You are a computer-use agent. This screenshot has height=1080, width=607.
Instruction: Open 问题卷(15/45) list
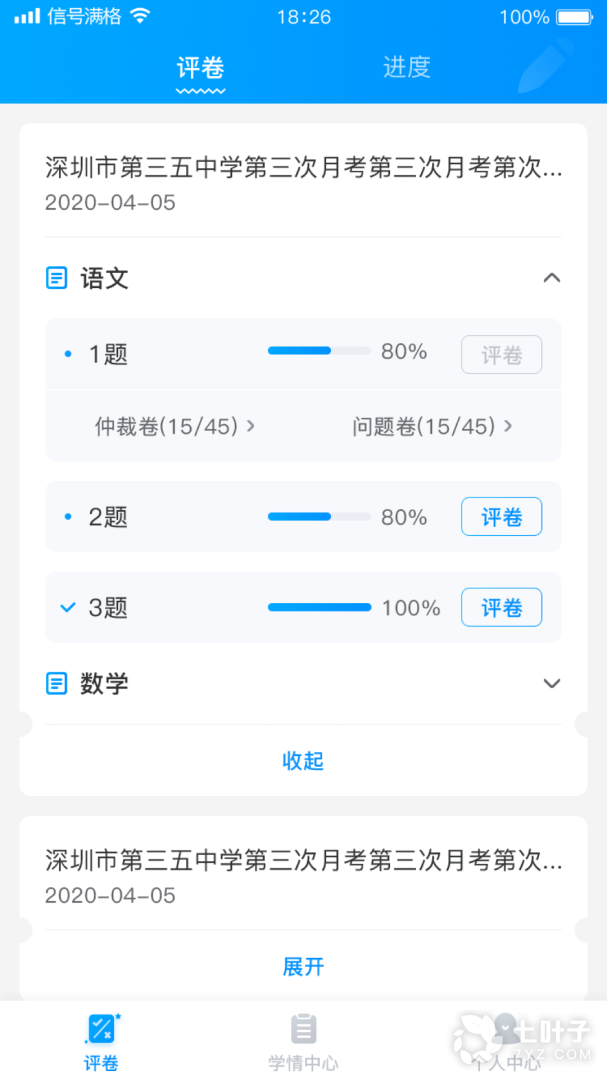point(432,427)
